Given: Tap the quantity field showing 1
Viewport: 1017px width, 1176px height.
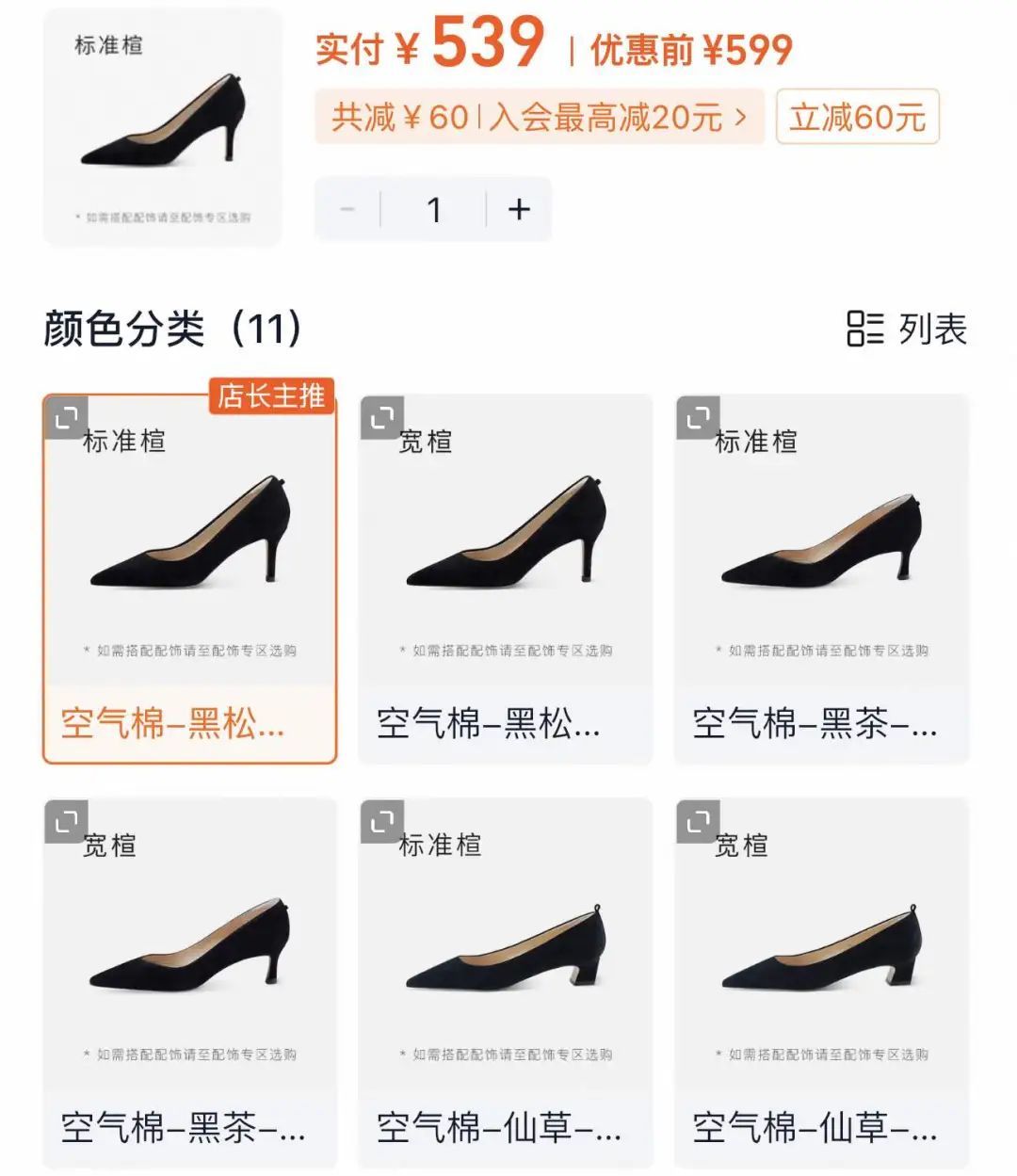Looking at the screenshot, I should pyautogui.click(x=433, y=209).
